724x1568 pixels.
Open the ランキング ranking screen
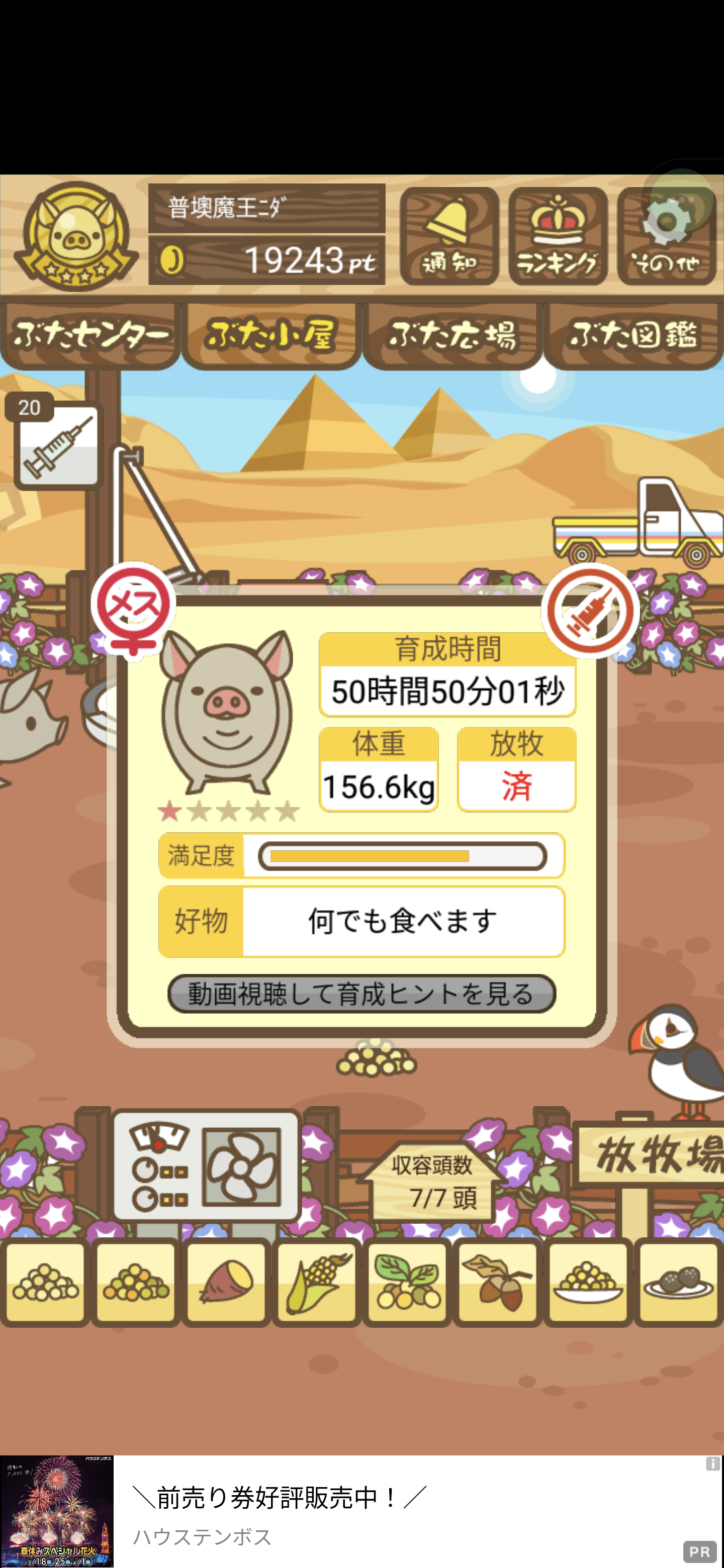tap(557, 236)
